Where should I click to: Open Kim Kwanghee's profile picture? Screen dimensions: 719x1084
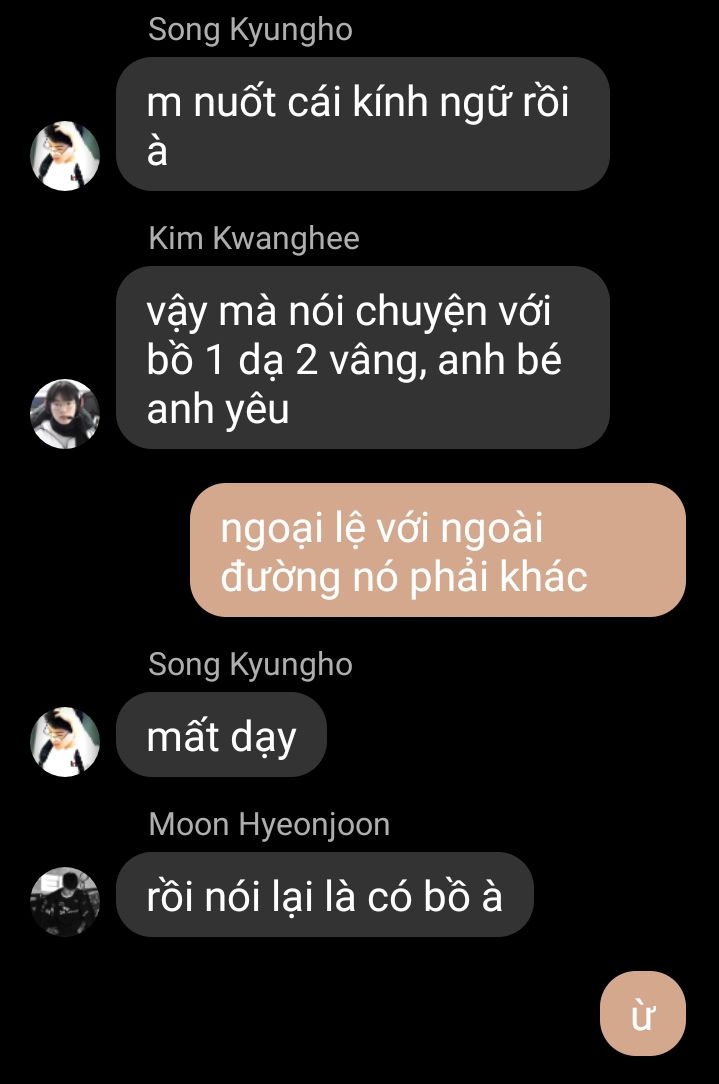point(65,414)
